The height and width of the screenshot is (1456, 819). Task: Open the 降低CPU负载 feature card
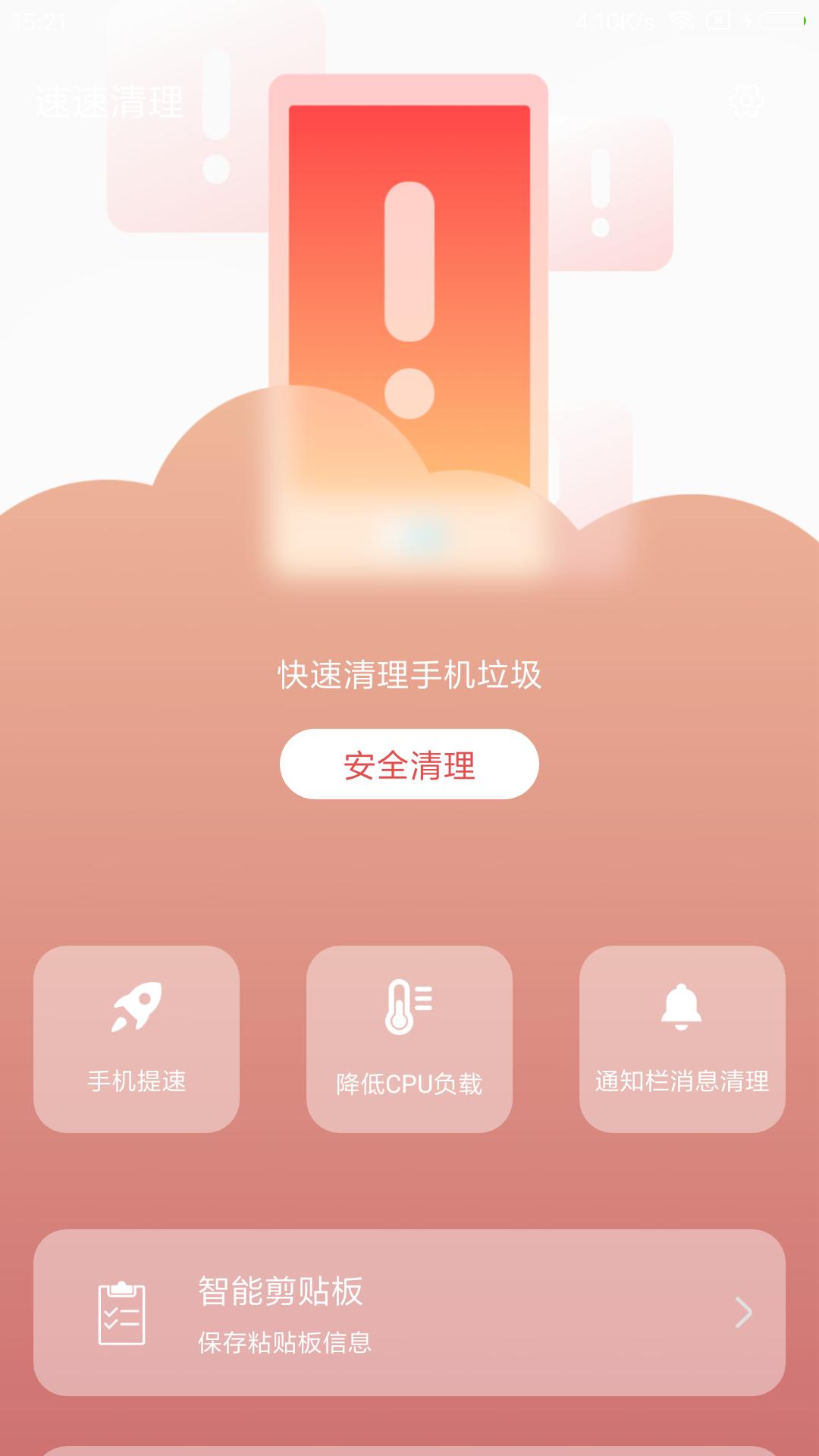click(x=409, y=1035)
